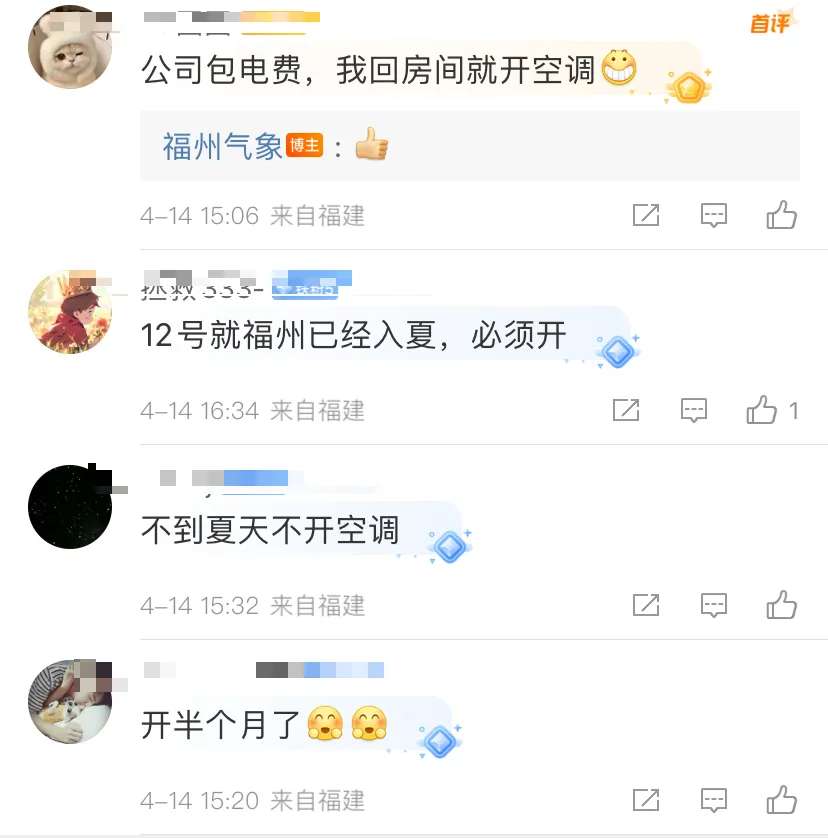The height and width of the screenshot is (838, 828).
Task: Repost the comment 开半个月了
Action: [x=646, y=800]
